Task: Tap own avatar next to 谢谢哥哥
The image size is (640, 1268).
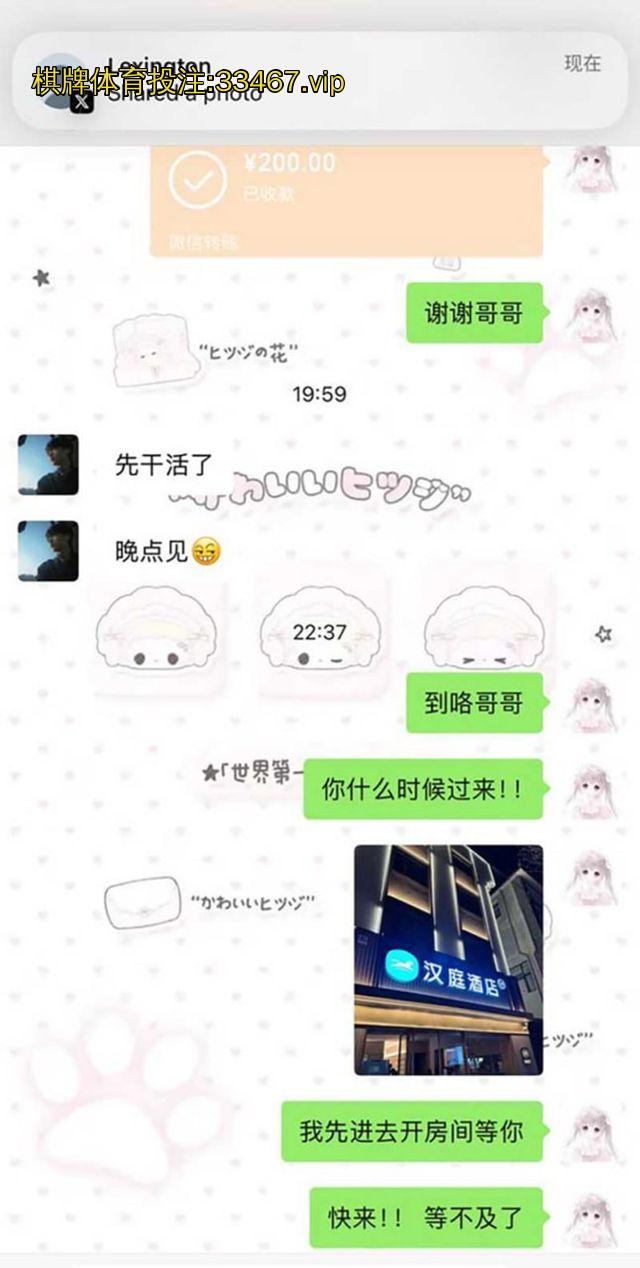Action: click(591, 315)
